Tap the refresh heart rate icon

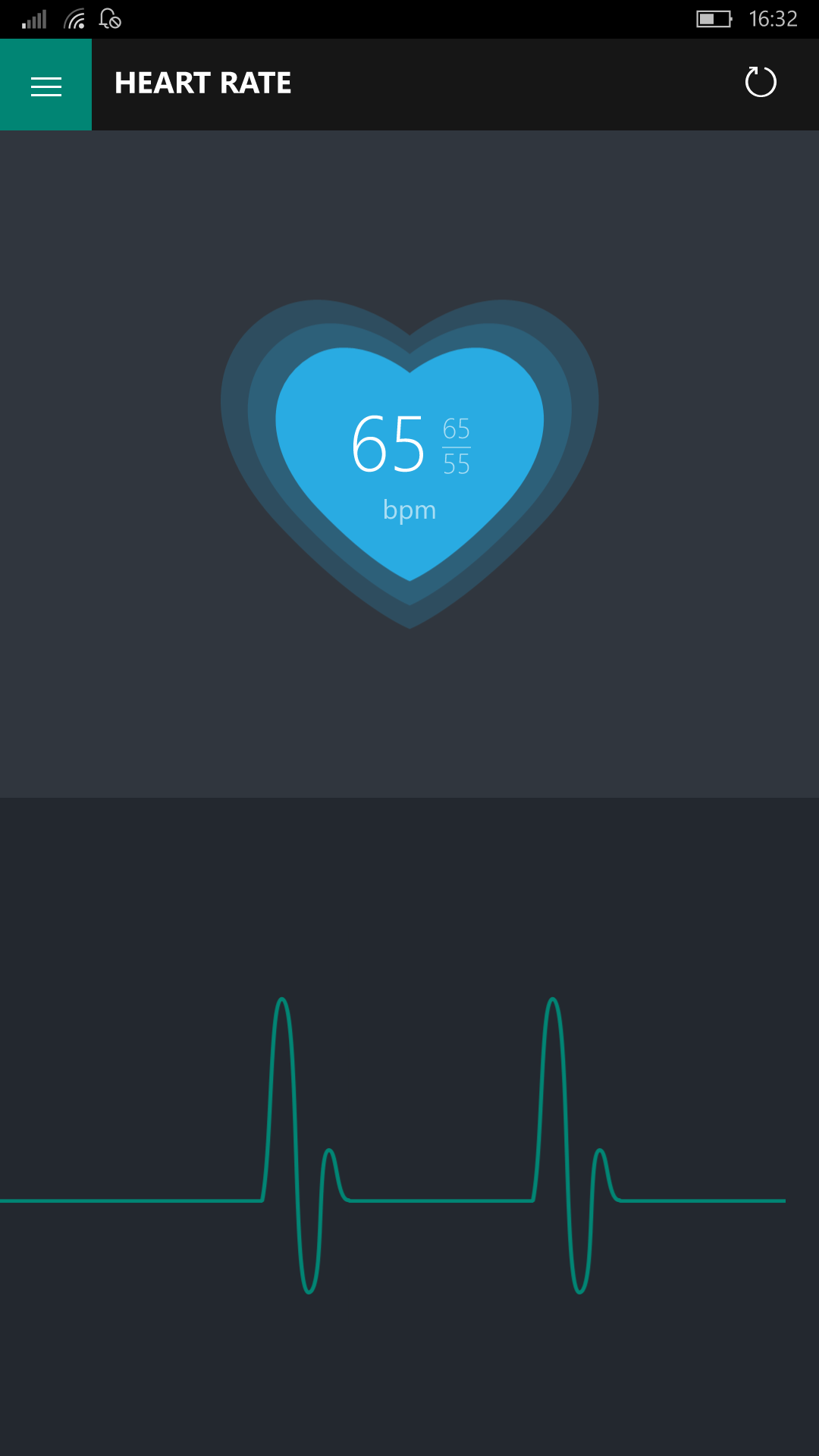pyautogui.click(x=761, y=83)
